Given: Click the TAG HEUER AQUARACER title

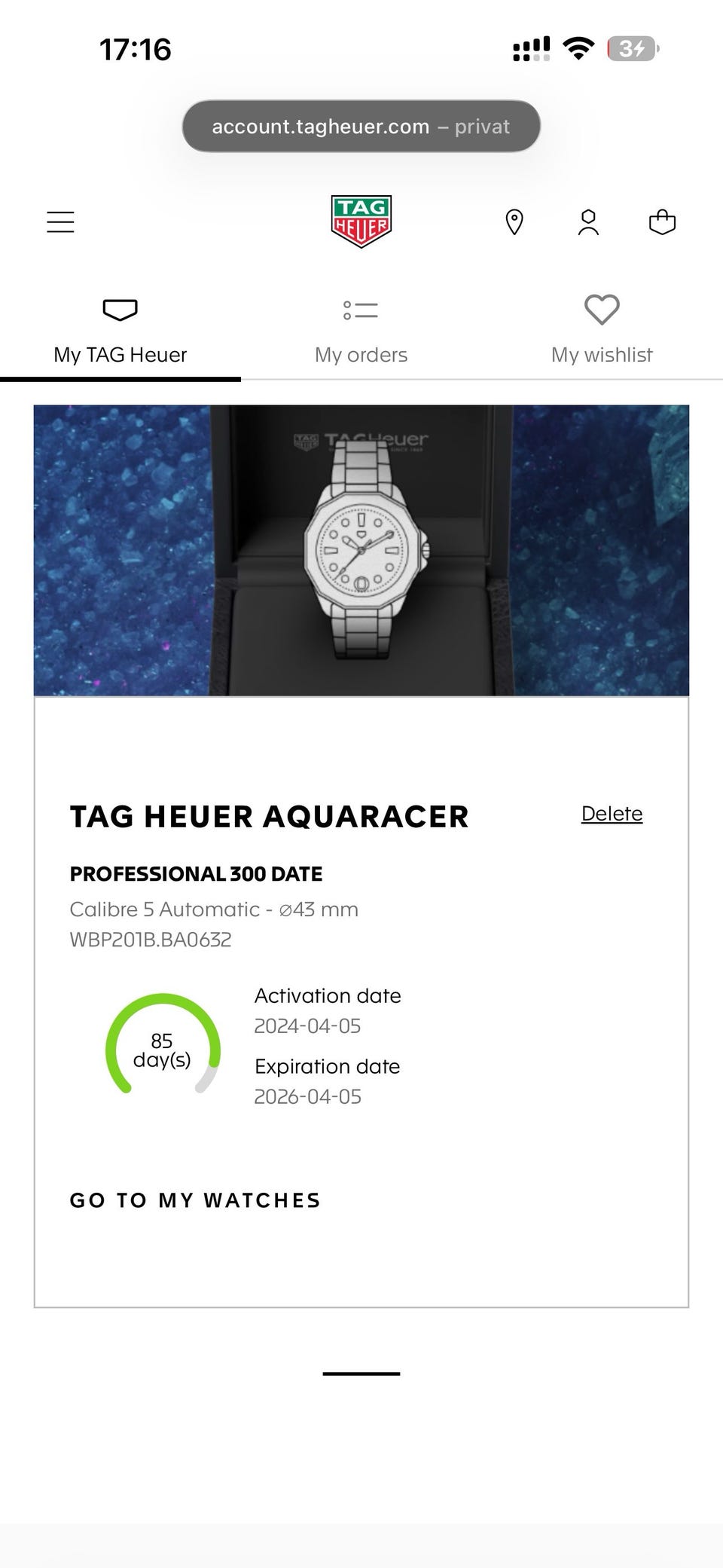Looking at the screenshot, I should pyautogui.click(x=269, y=816).
